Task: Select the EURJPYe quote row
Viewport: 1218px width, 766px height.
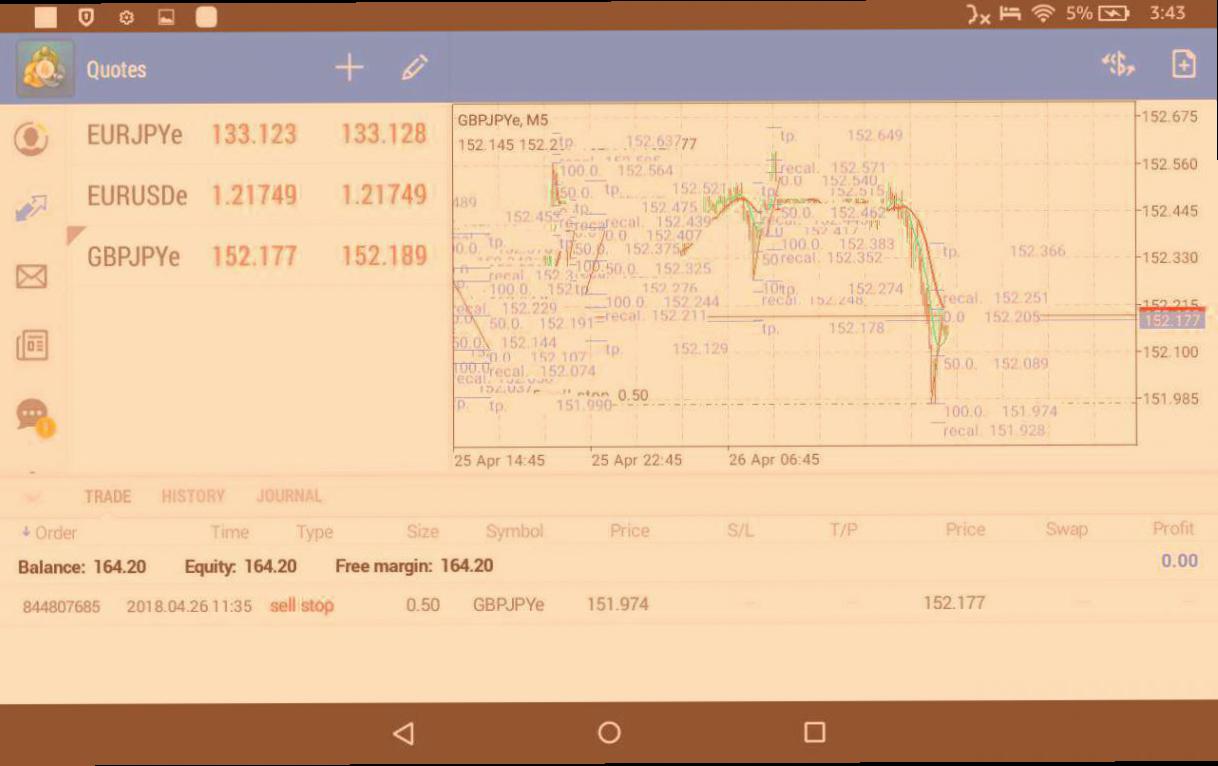Action: (x=258, y=134)
